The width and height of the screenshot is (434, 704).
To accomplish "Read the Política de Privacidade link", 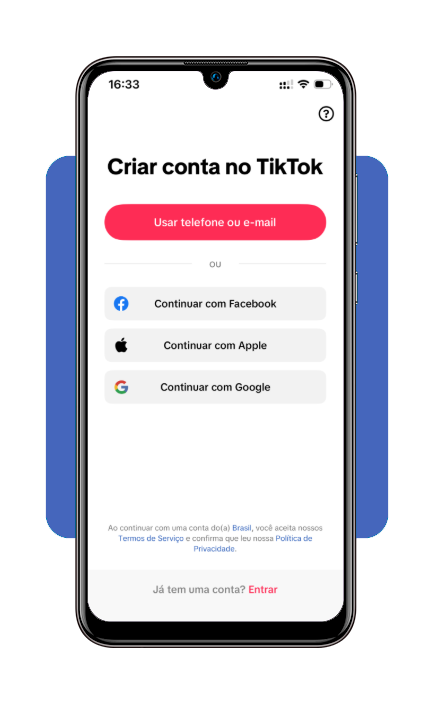I will (253, 543).
